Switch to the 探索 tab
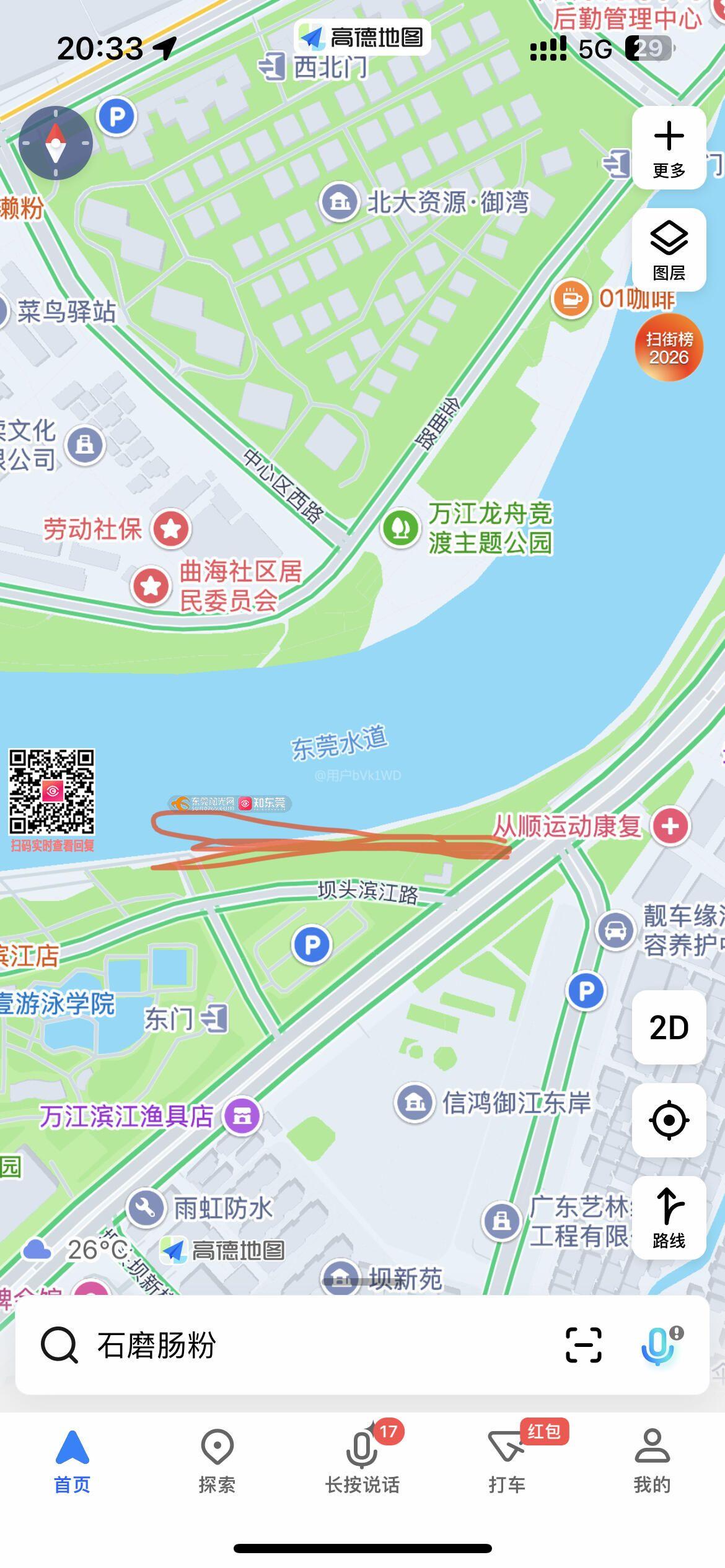725x1568 pixels. [217, 1459]
